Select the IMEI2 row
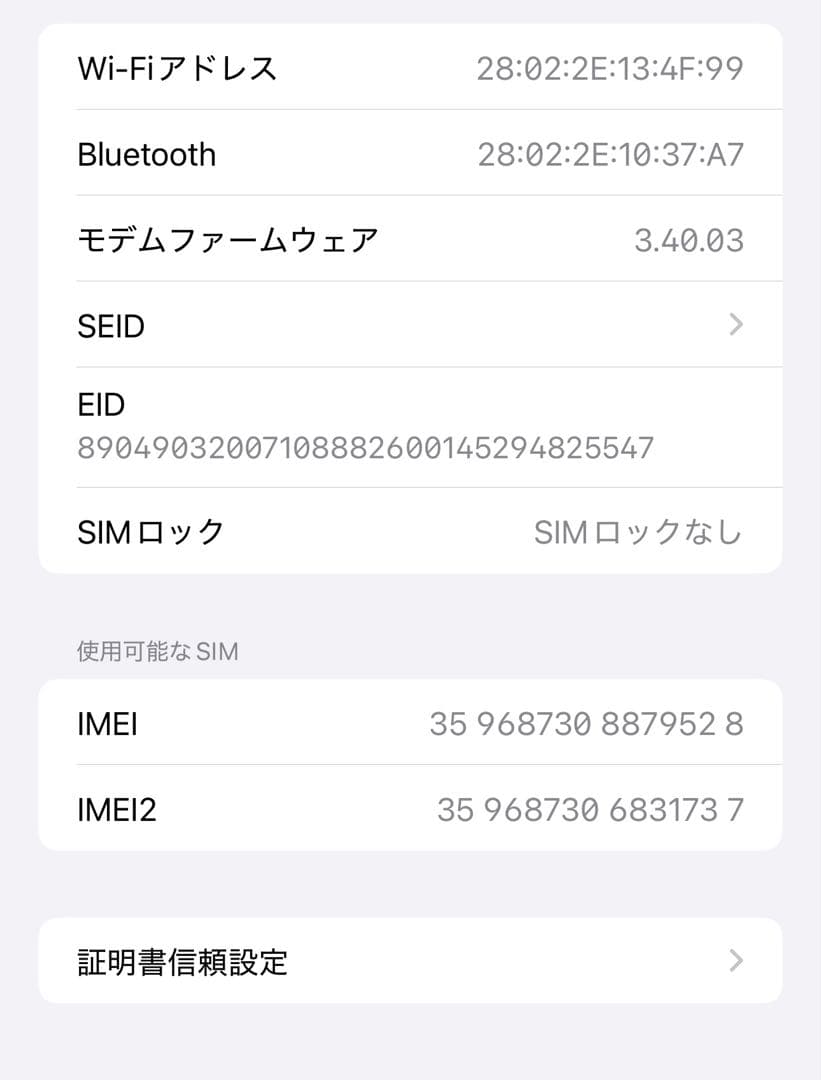The height and width of the screenshot is (1080, 821). (410, 810)
